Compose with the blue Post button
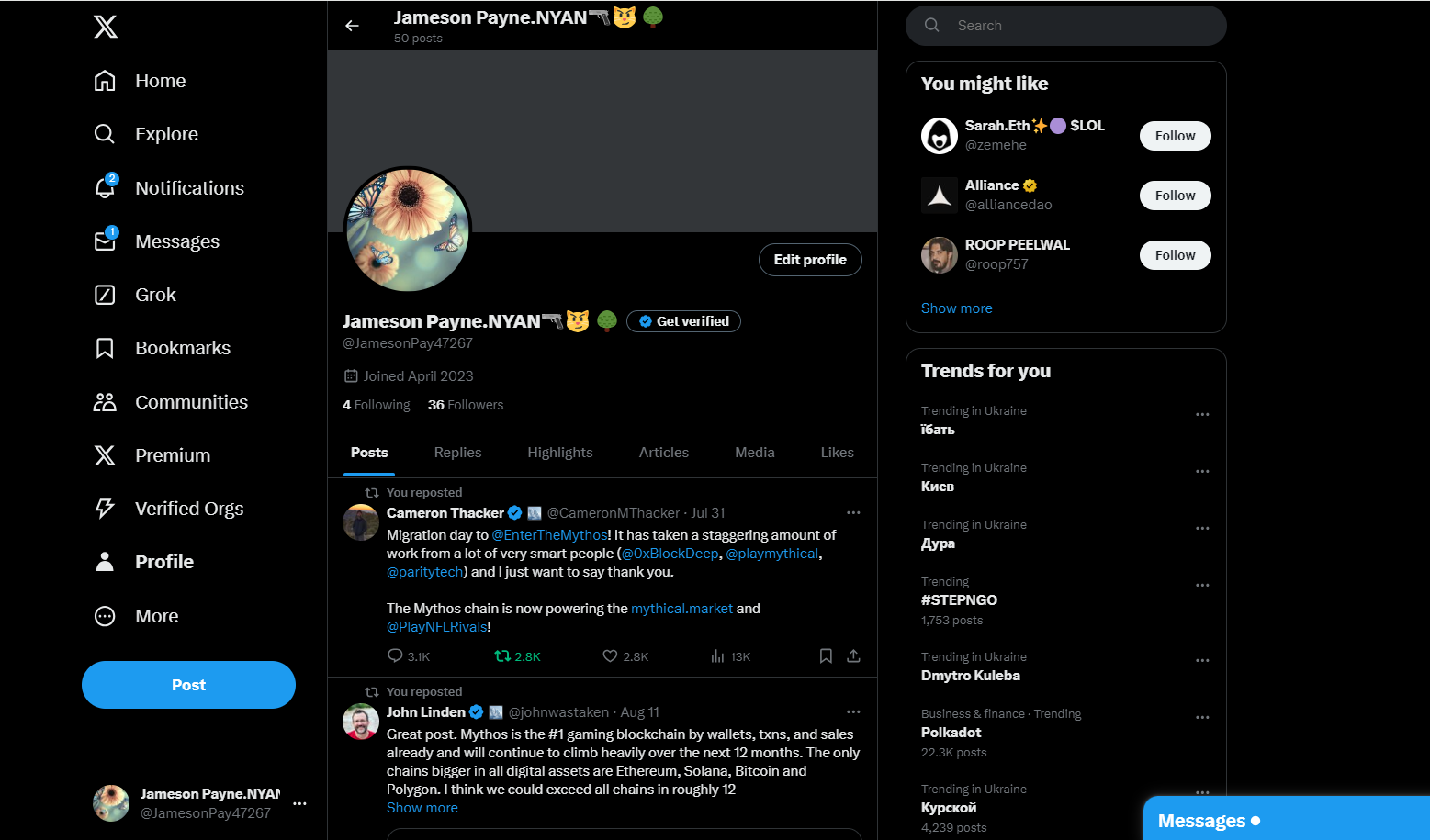Screen dimensions: 1430x840 [x=188, y=685]
